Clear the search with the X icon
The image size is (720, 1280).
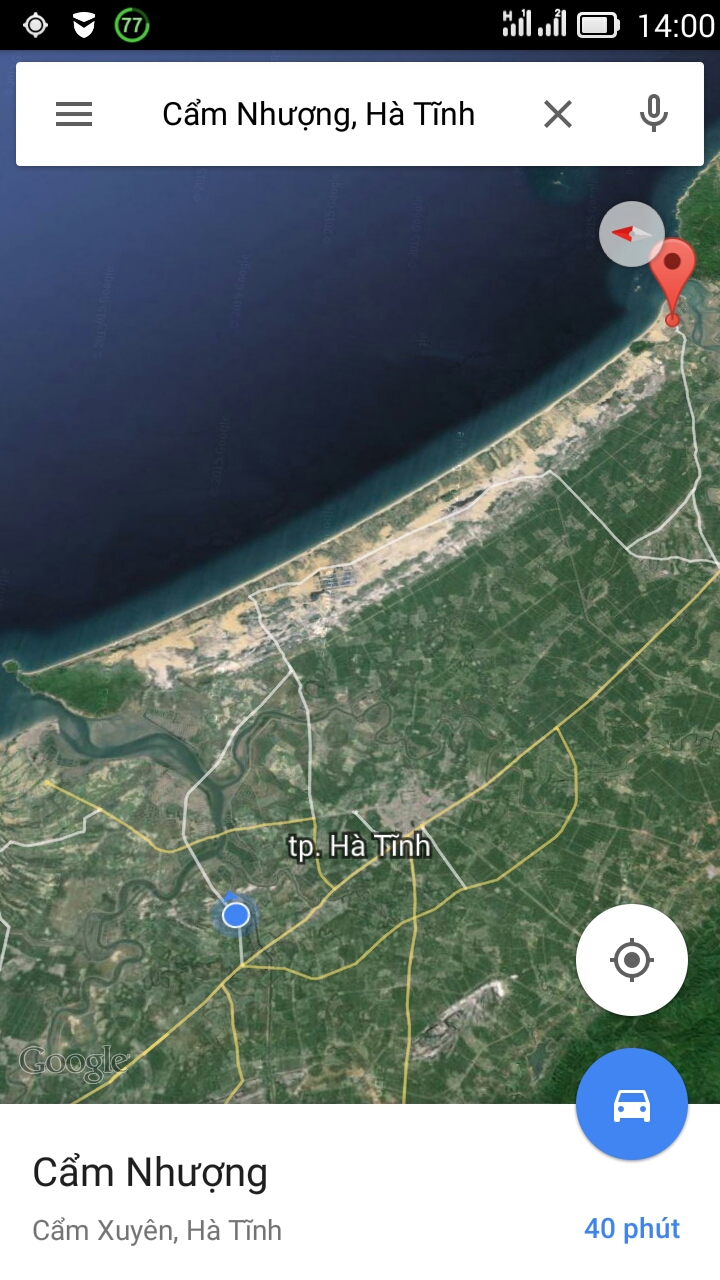point(558,115)
